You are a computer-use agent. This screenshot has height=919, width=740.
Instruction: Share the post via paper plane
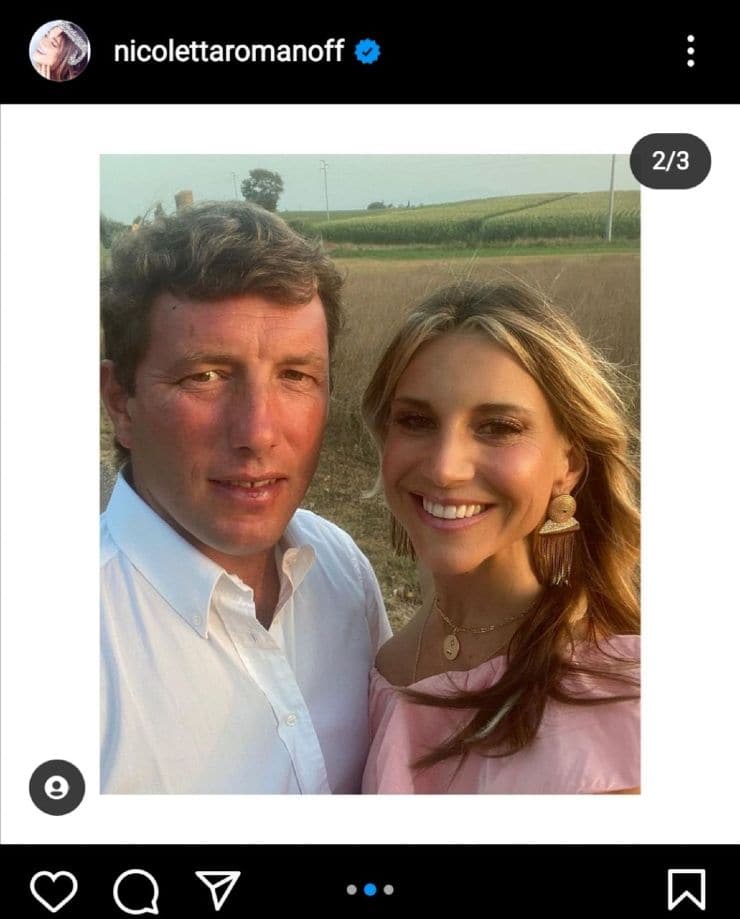pos(217,889)
